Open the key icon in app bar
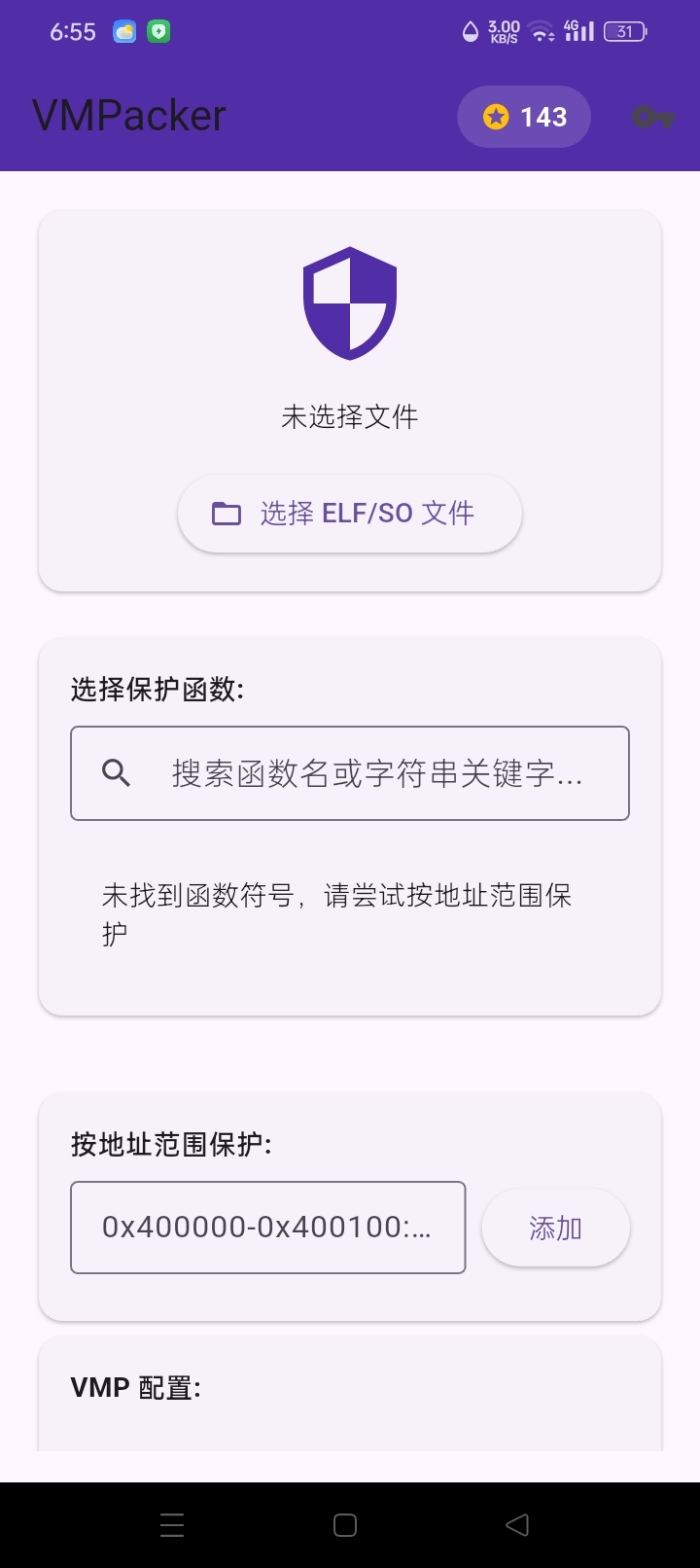This screenshot has width=700, height=1568. click(653, 117)
